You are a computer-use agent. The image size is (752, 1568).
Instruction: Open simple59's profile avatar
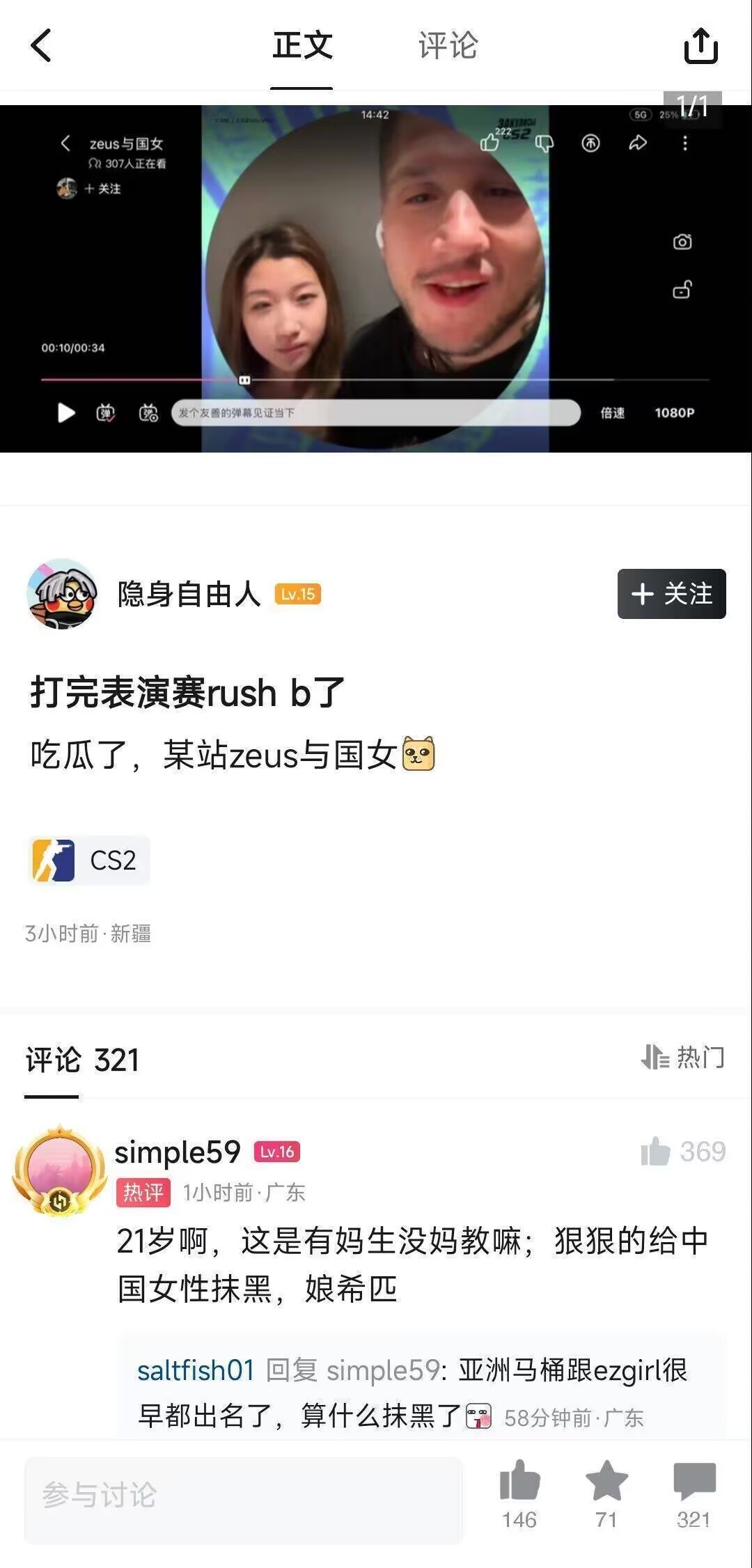point(60,1170)
